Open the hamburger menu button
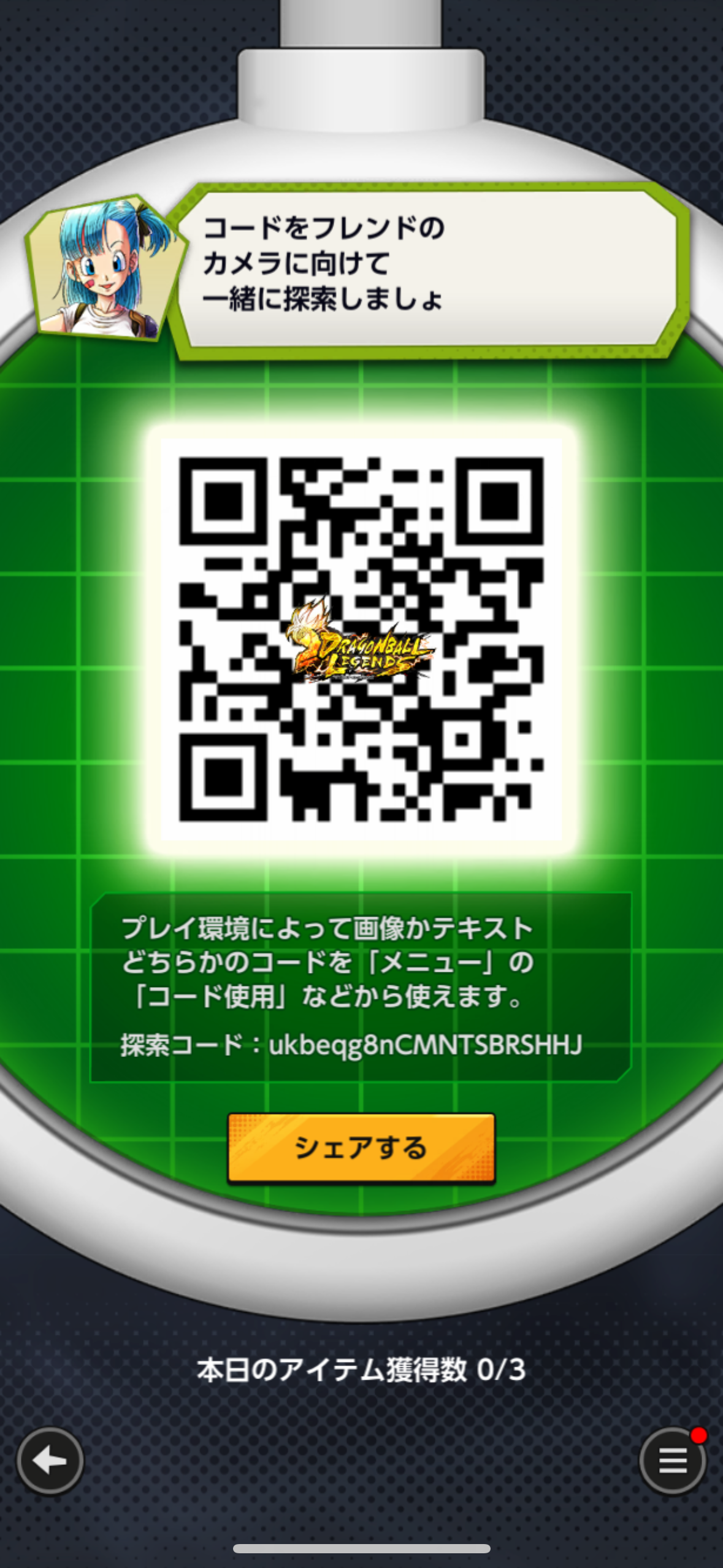 point(672,1461)
